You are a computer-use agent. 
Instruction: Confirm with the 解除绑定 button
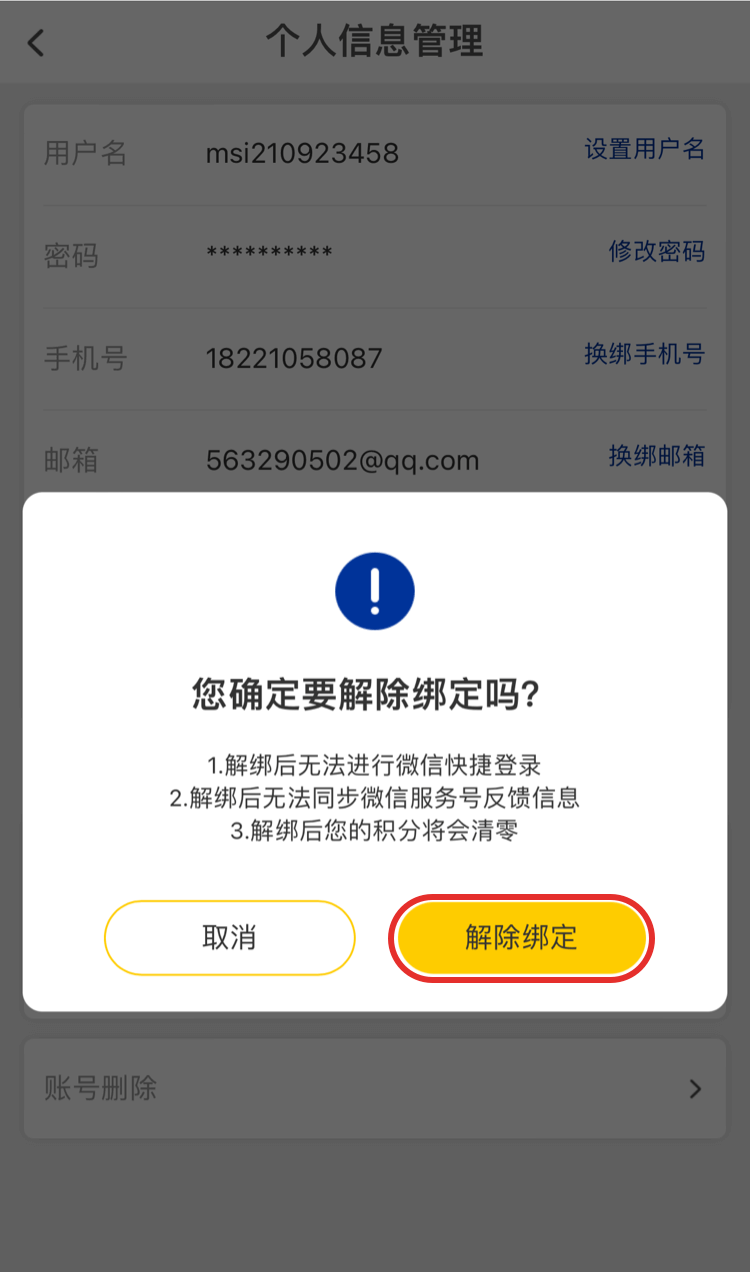click(x=521, y=938)
